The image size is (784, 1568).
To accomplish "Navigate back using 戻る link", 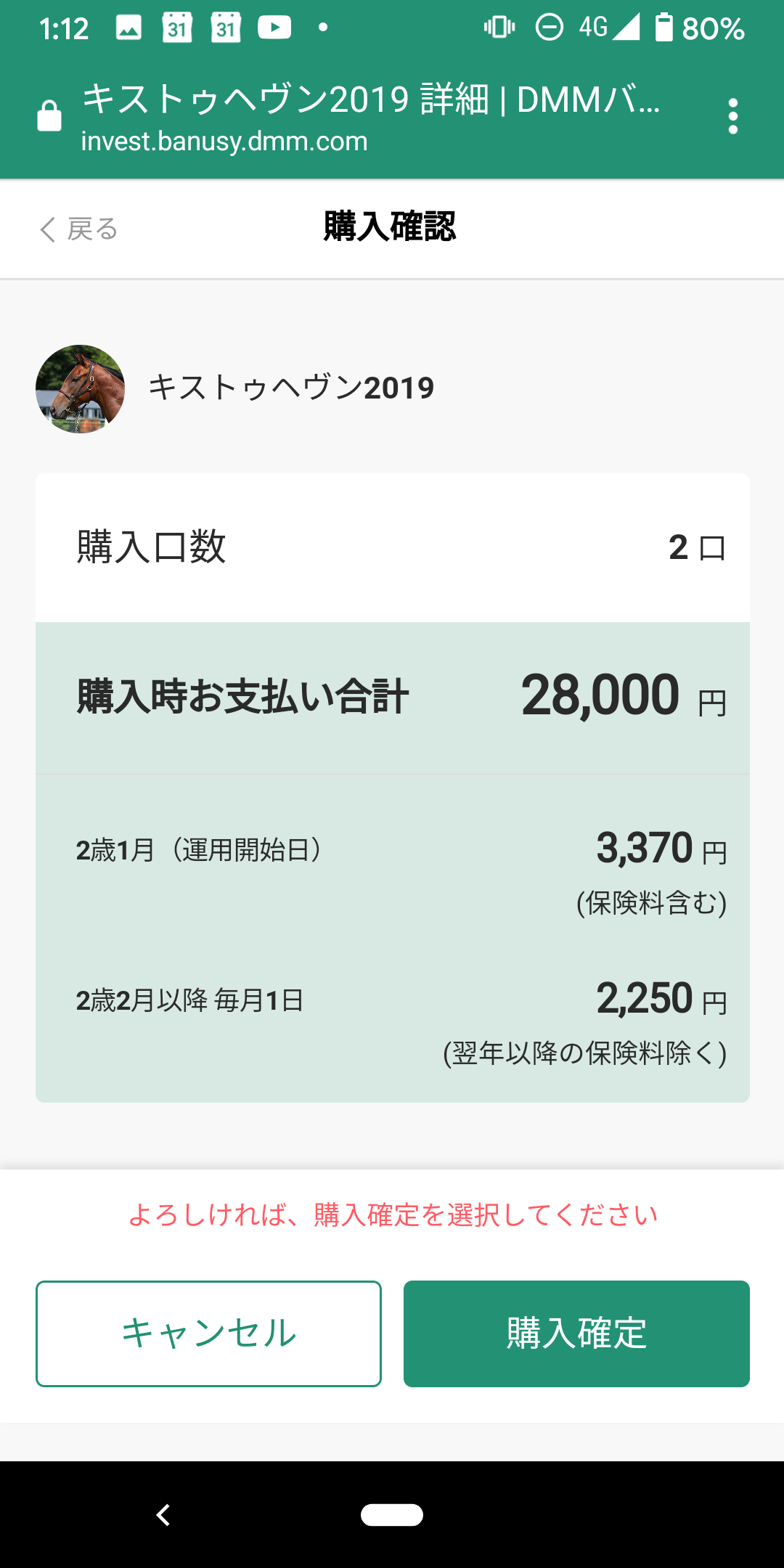I will point(80,229).
